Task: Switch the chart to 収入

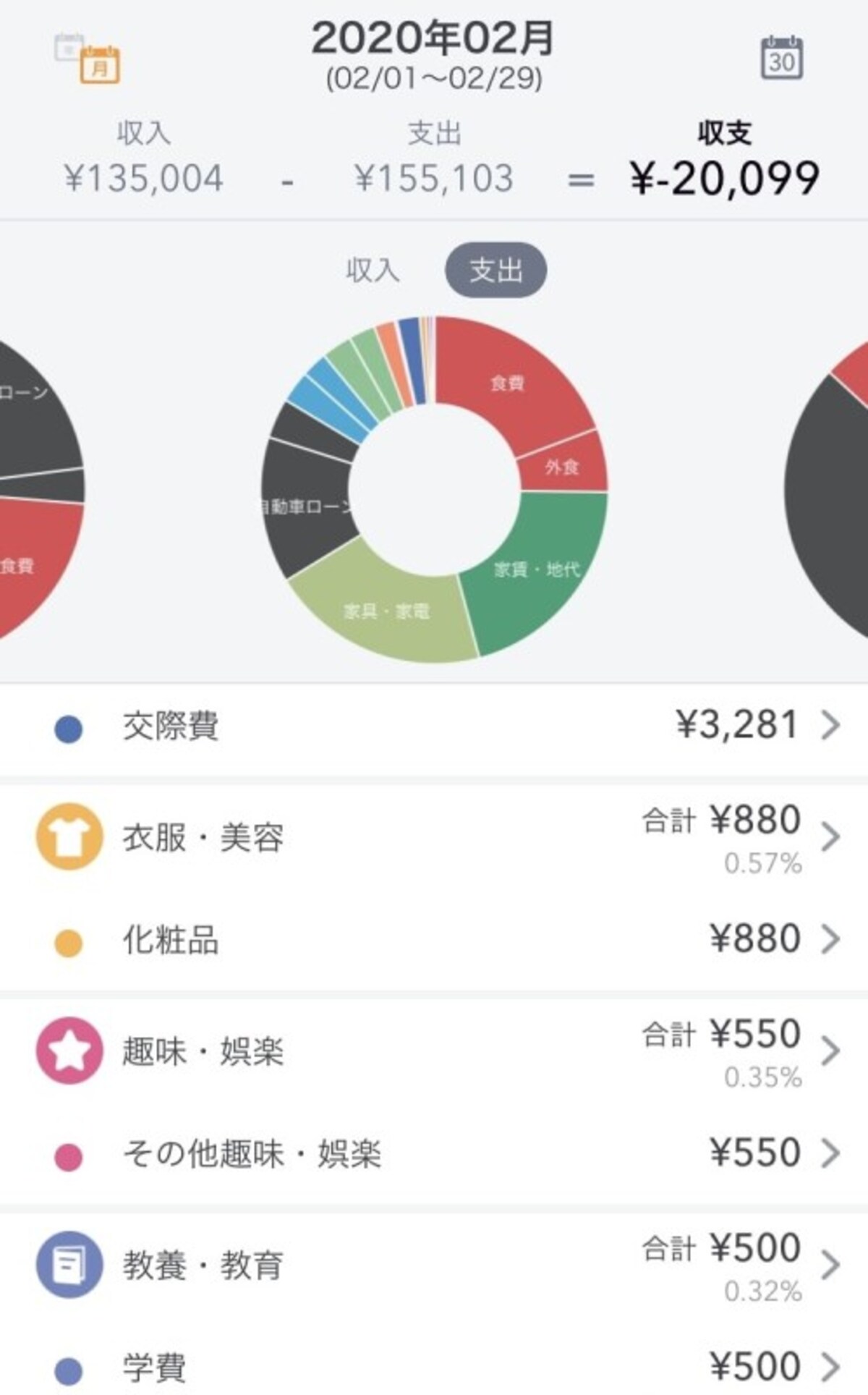Action: coord(373,271)
